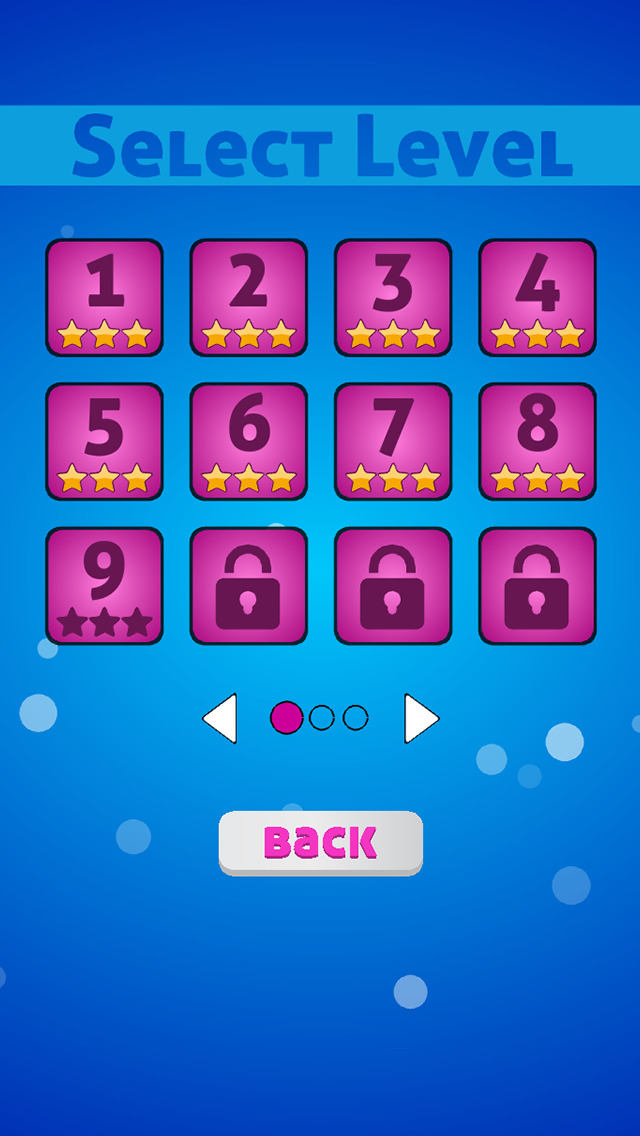Start the unfinished level 9
The image size is (640, 1136).
coord(104,585)
